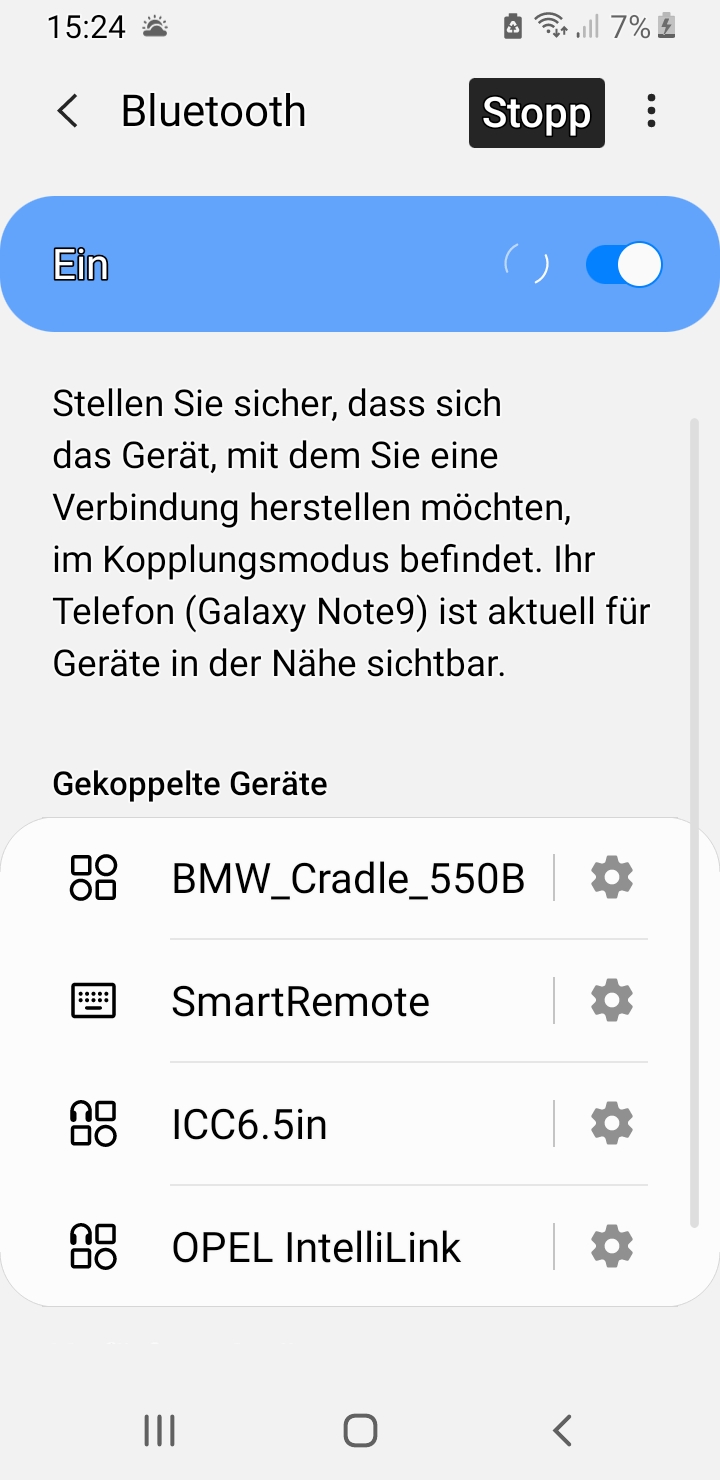The height and width of the screenshot is (1480, 720).
Task: Disable Bluetooth with the Ein switch
Action: [x=622, y=263]
